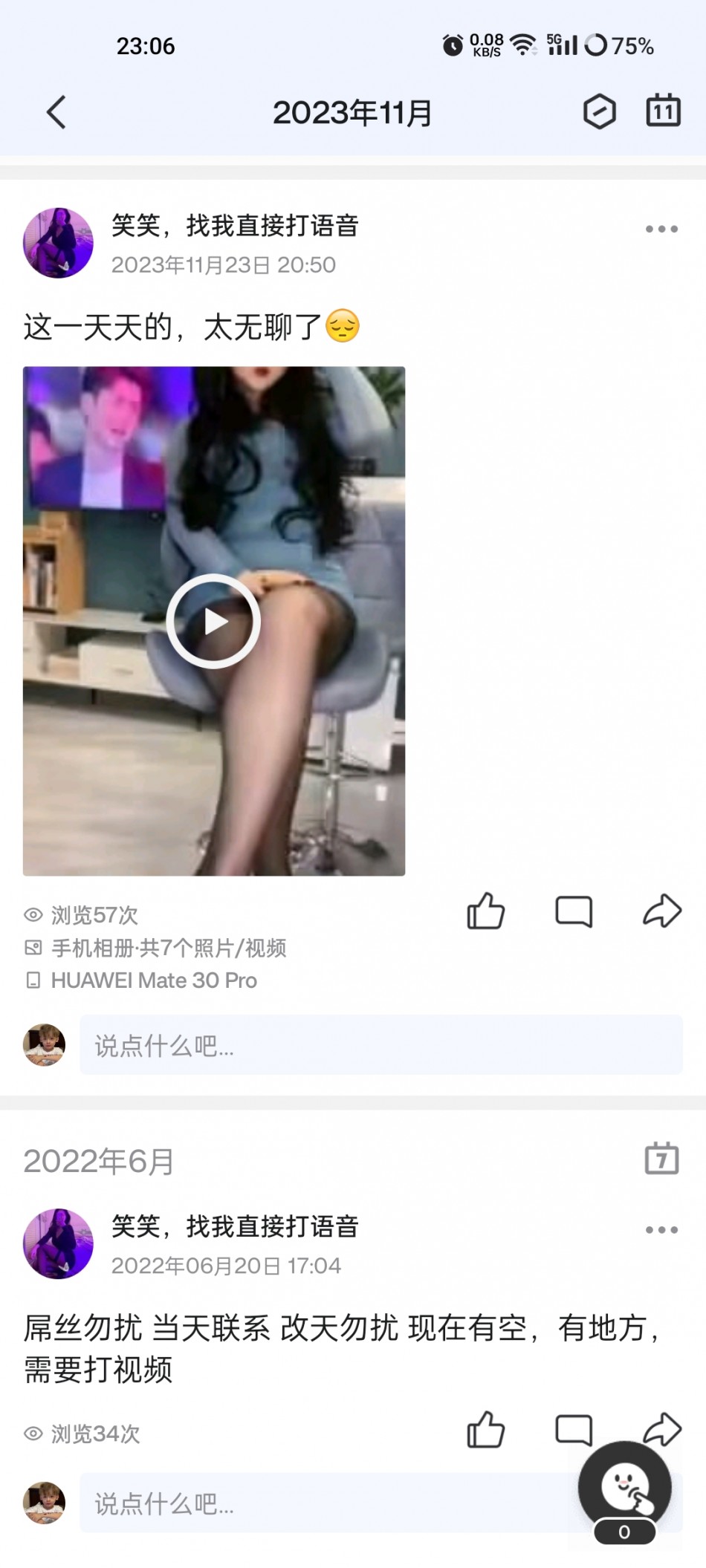Image resolution: width=706 pixels, height=1568 pixels.
Task: Comment on the November 23 post
Action: pyautogui.click(x=574, y=911)
